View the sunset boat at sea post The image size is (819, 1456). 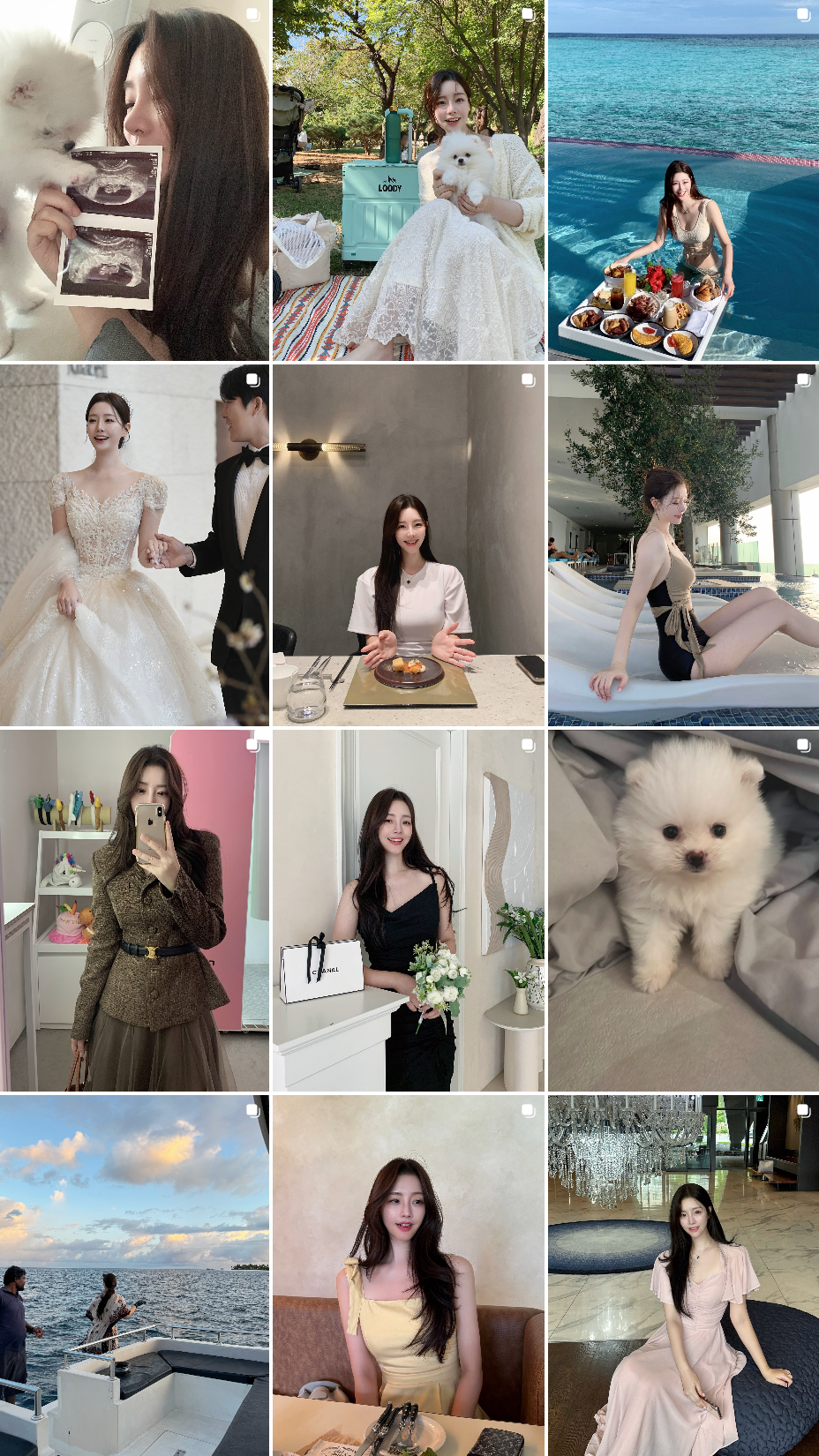tap(134, 1275)
